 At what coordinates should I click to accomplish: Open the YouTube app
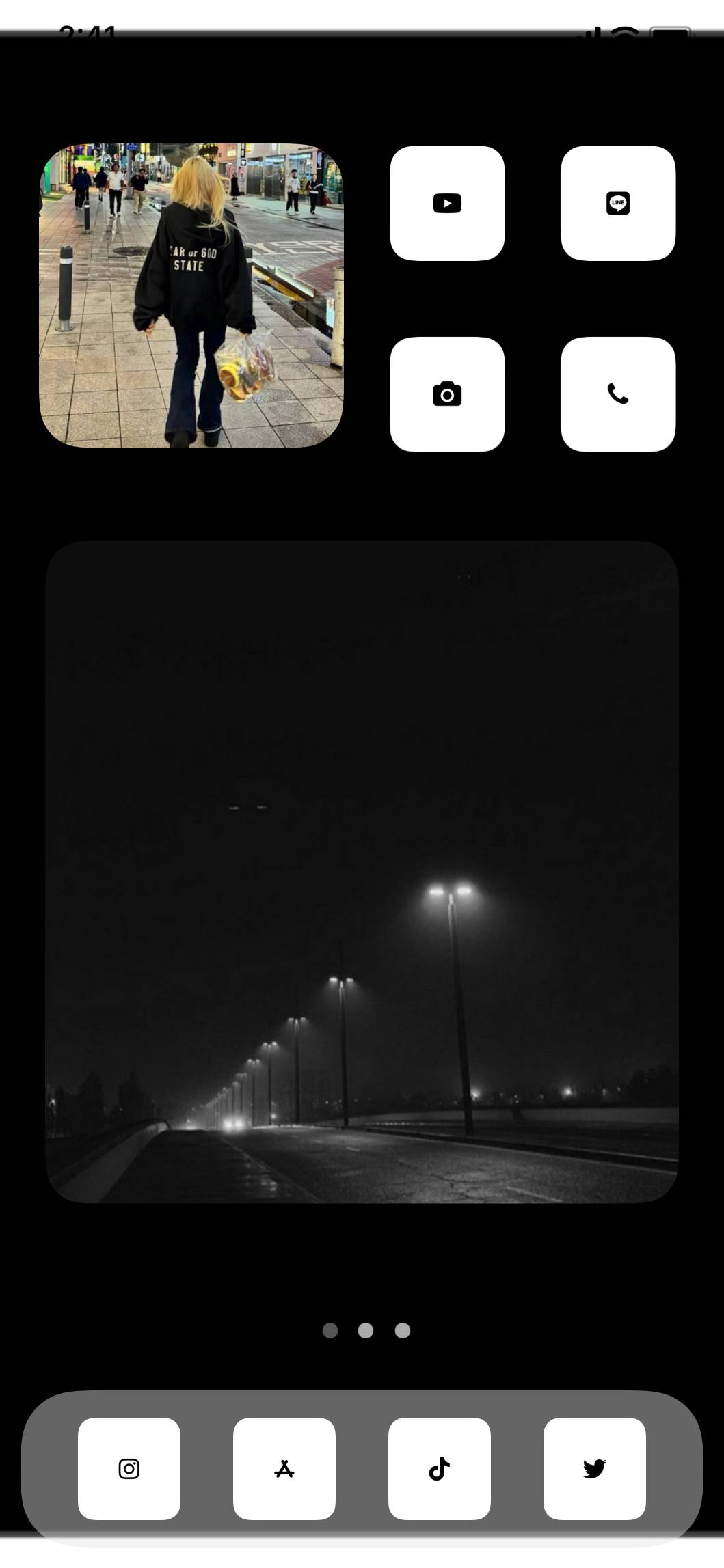pyautogui.click(x=447, y=203)
